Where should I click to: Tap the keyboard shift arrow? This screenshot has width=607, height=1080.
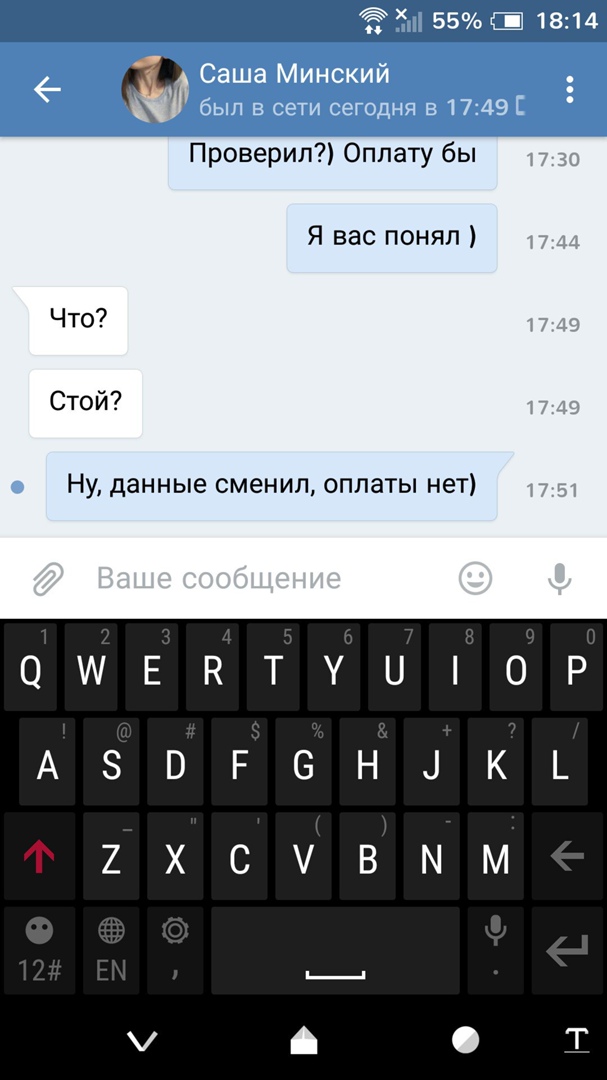pos(38,856)
